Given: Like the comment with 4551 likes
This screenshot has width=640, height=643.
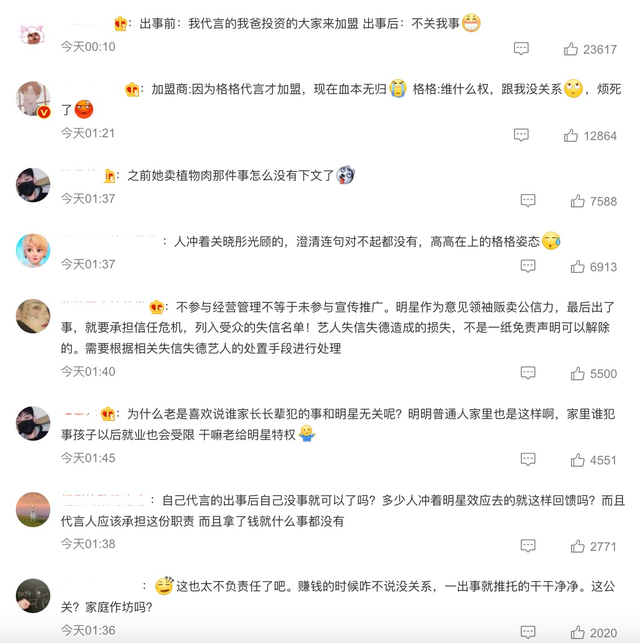Looking at the screenshot, I should 577,460.
